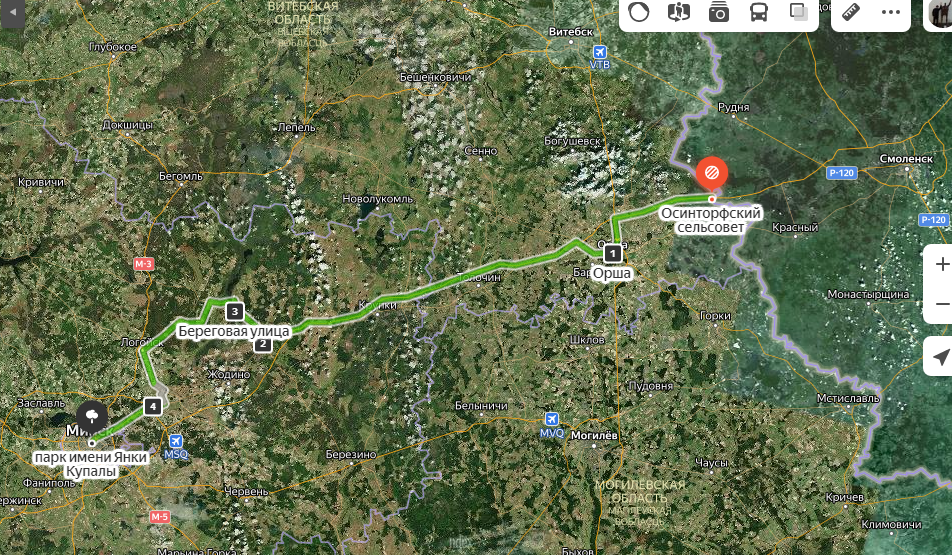
Task: Toggle the traffic layer icon
Action: click(x=640, y=12)
